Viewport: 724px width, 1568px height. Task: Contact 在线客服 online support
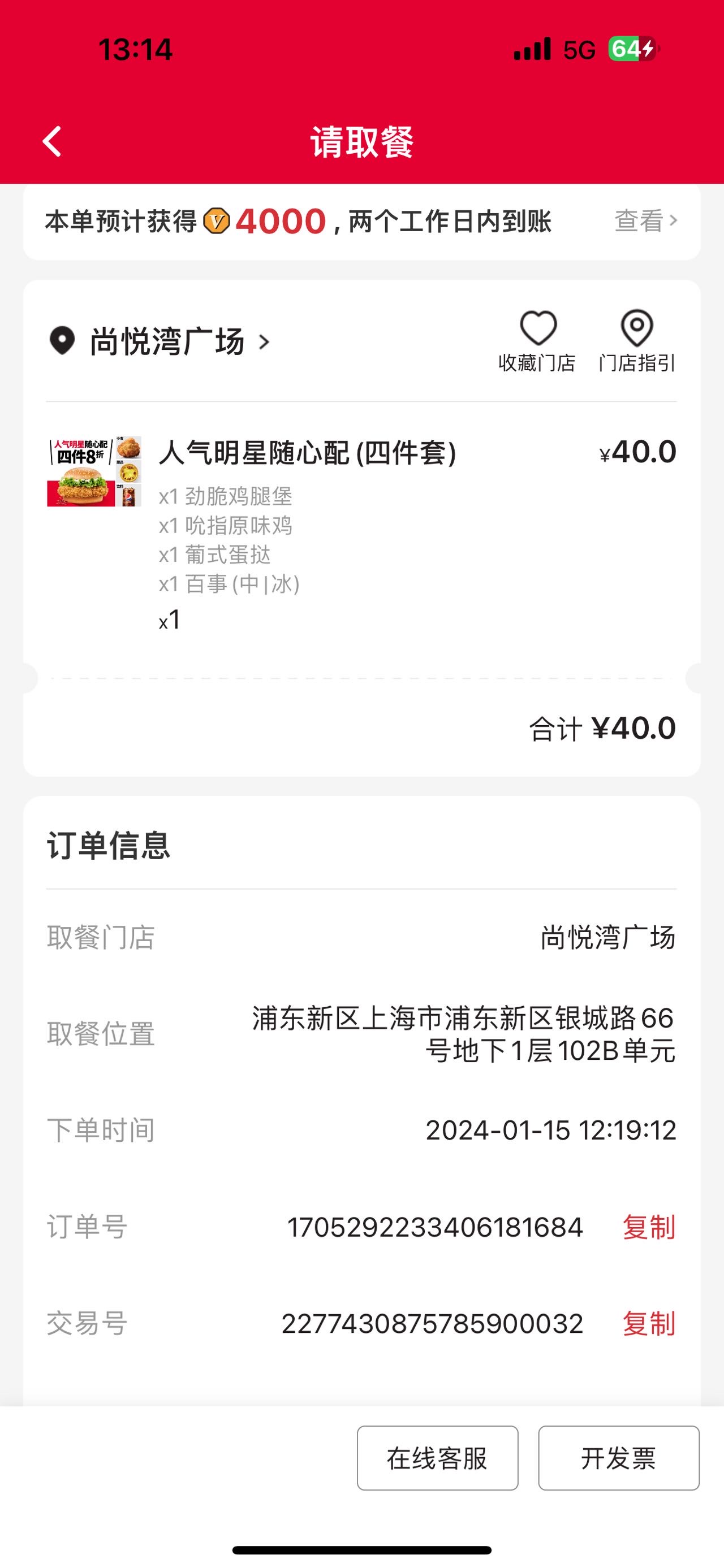click(x=437, y=1458)
